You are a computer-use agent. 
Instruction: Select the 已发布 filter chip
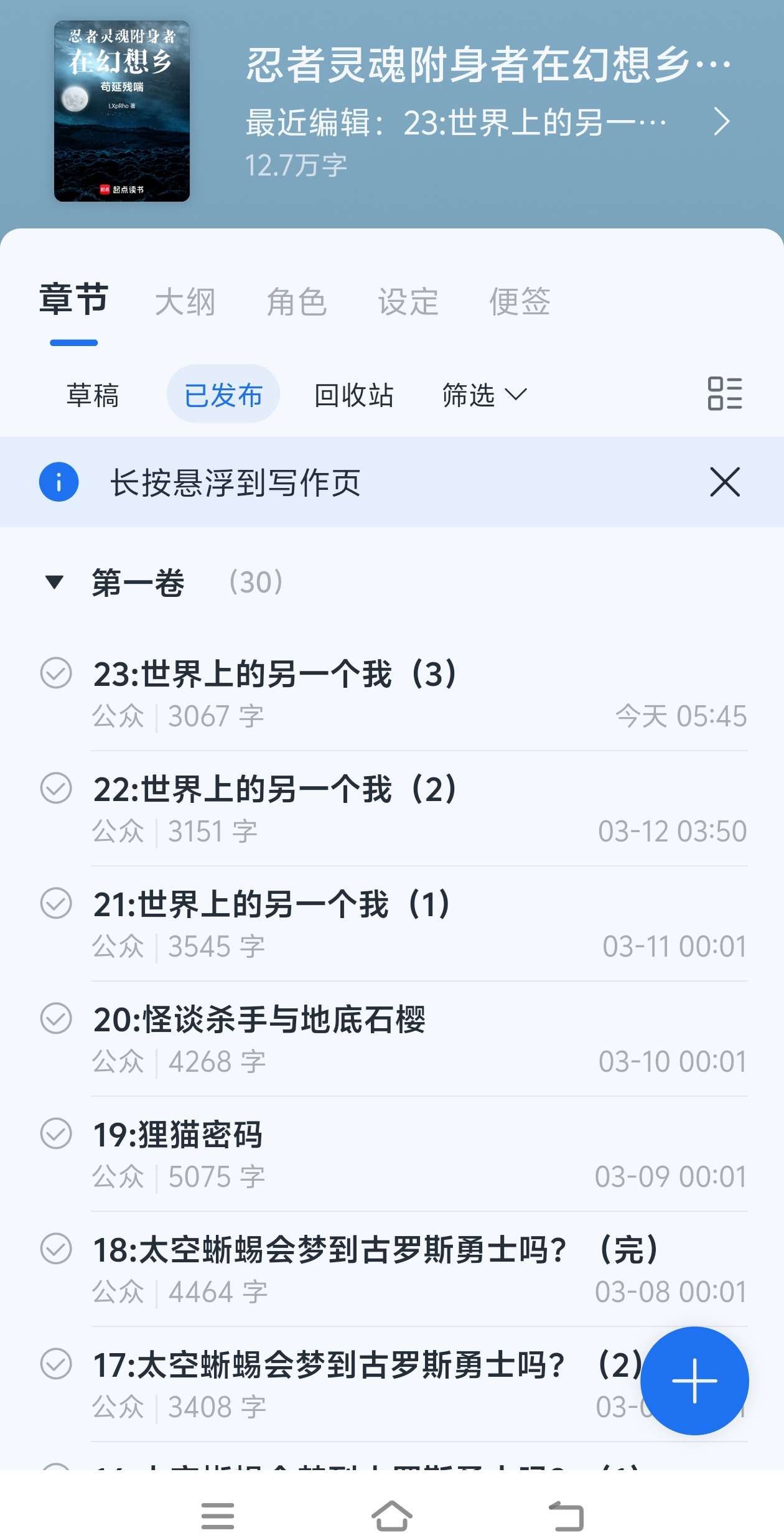tap(223, 395)
